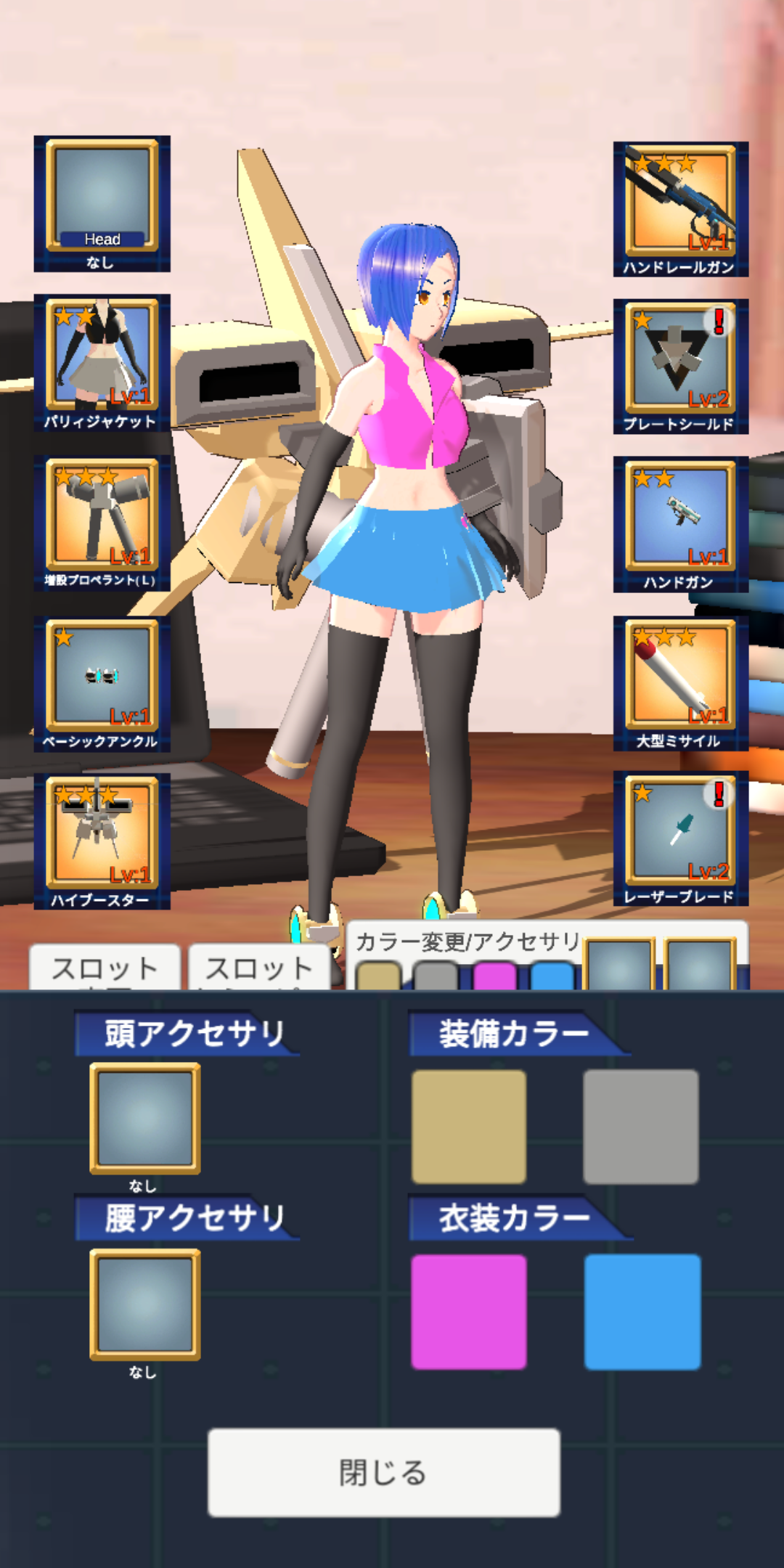Choose a 腰アクセサリ waist accessory
The height and width of the screenshot is (1568, 784).
(145, 1304)
